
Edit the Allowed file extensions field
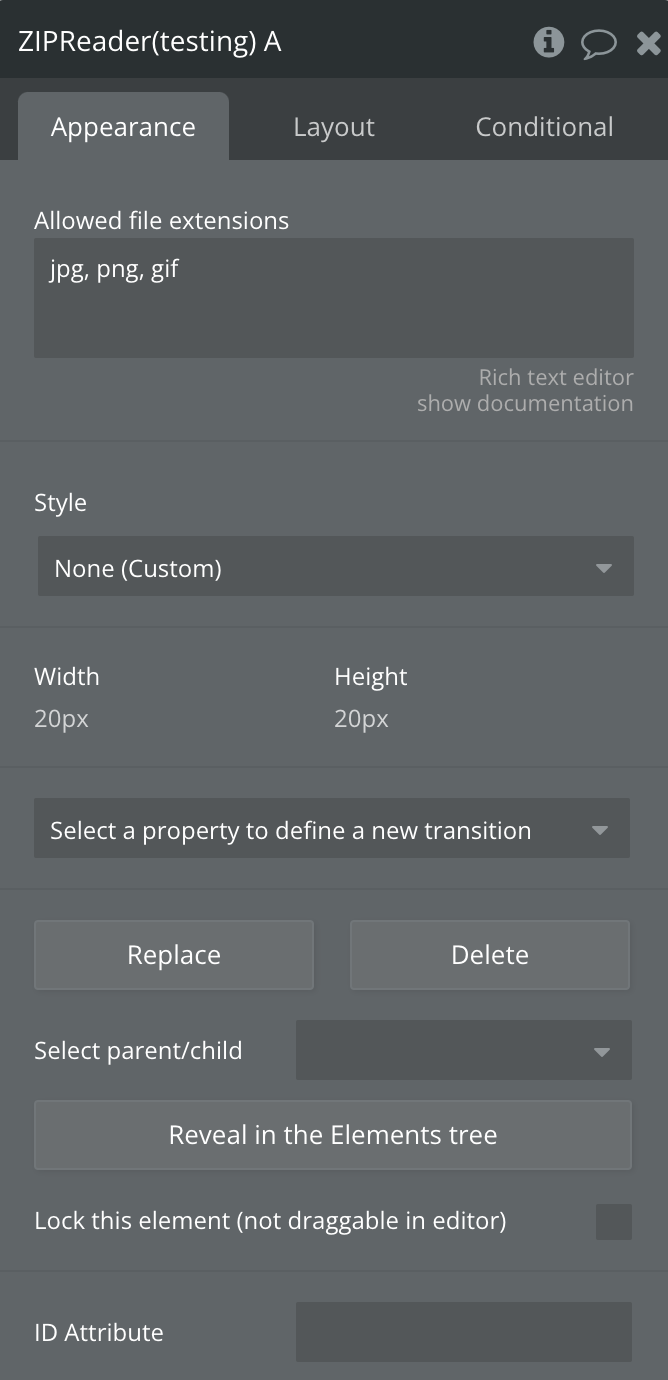(x=333, y=297)
